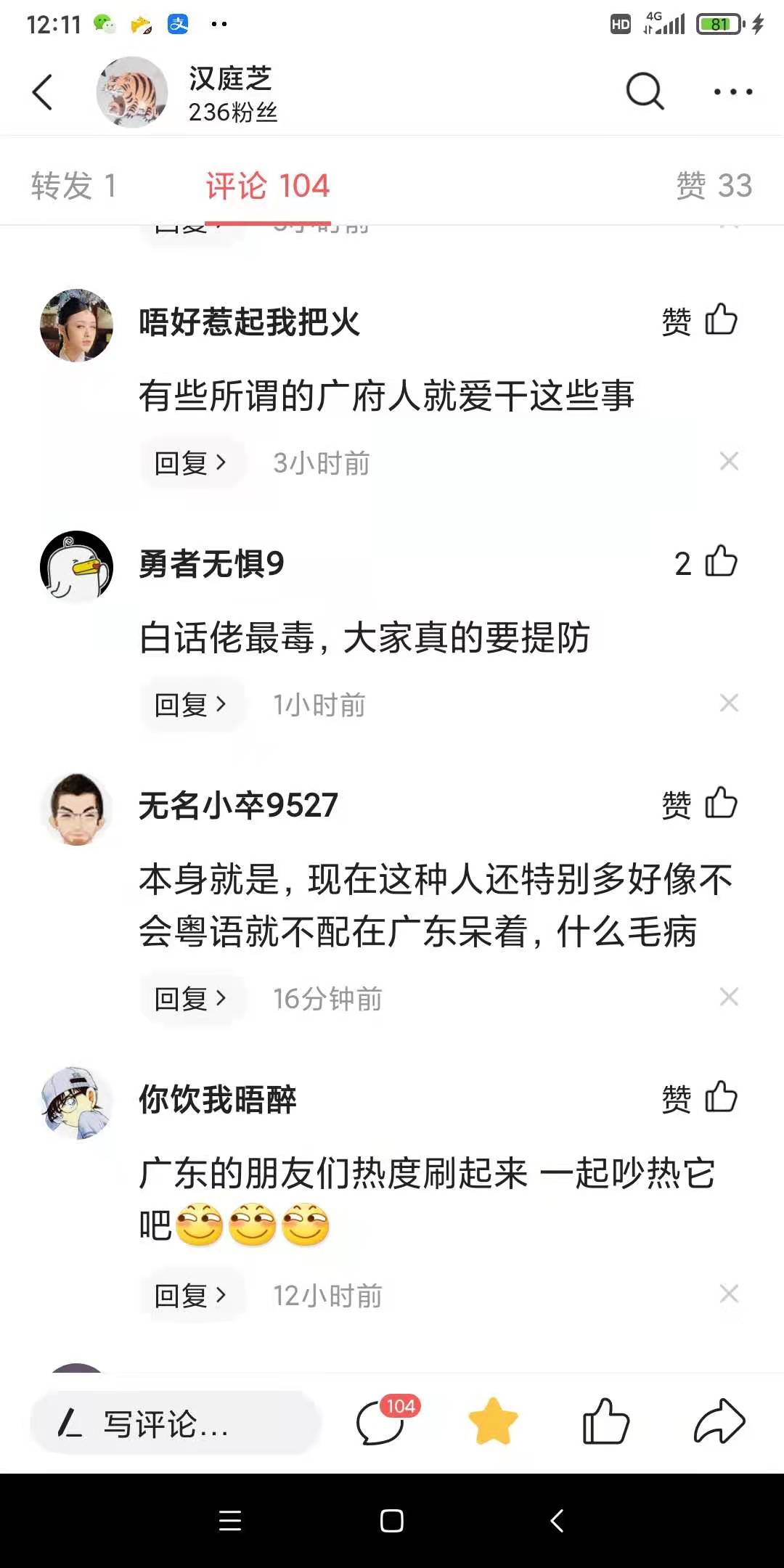This screenshot has width=784, height=1568.
Task: Go back using the top-left arrow
Action: (43, 92)
